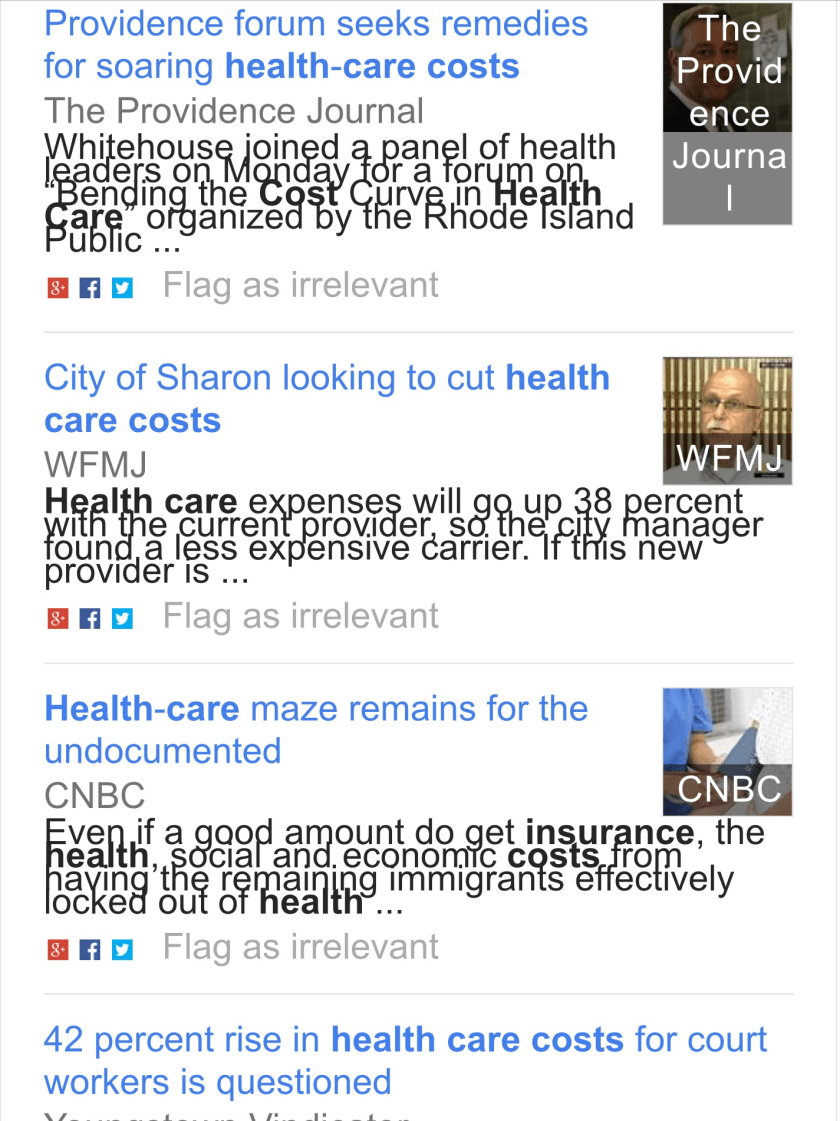Share the City of Sharon article on Google+

pos(58,620)
